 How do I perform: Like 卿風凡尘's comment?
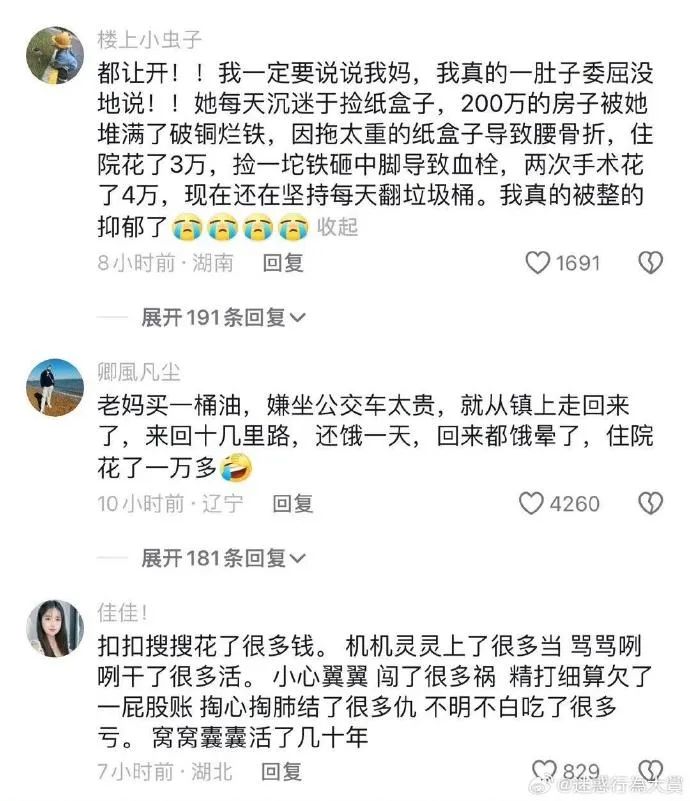(532, 503)
